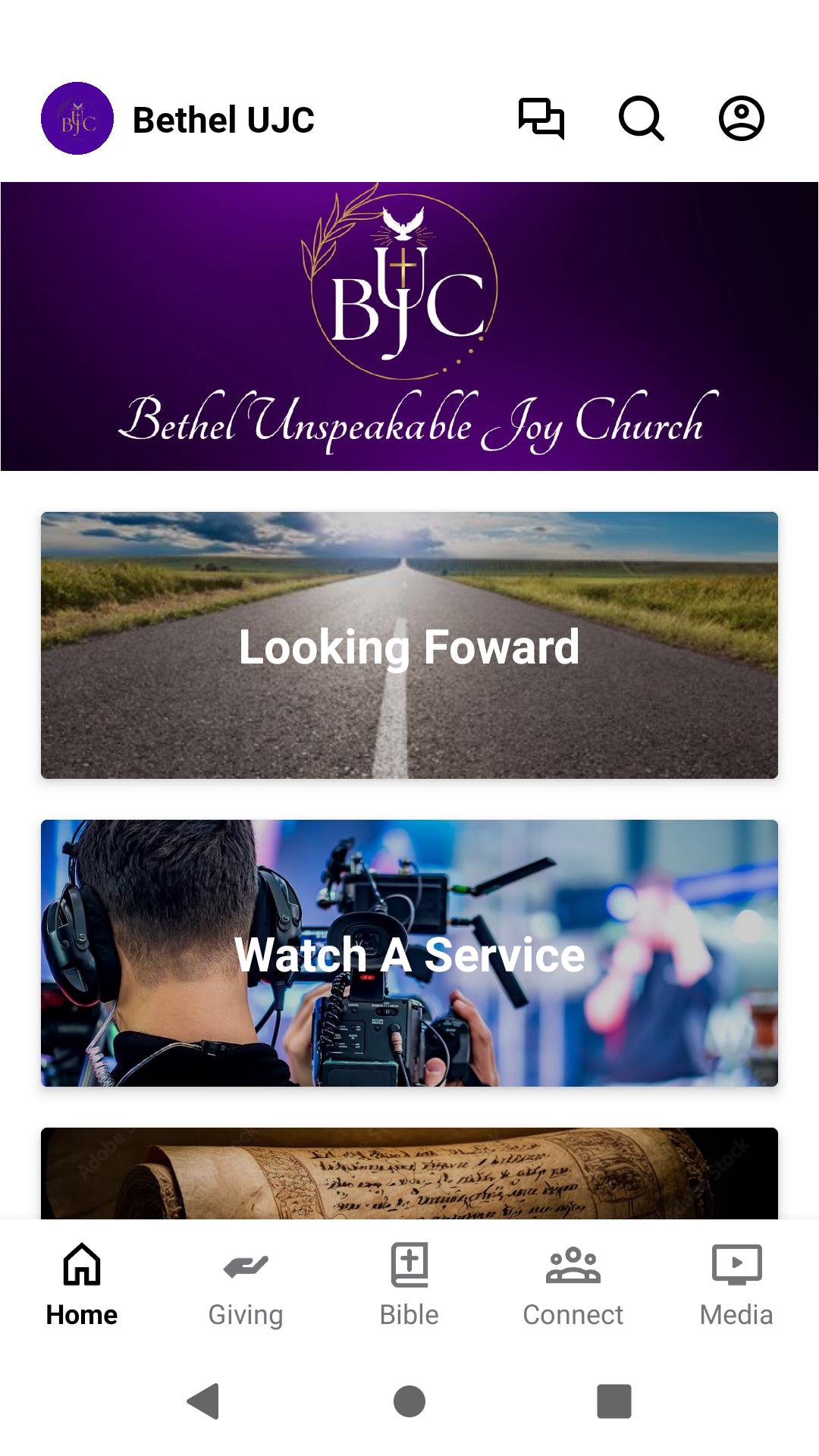Show recent apps with the square button
Image resolution: width=819 pixels, height=1456 pixels.
pos(614,1401)
